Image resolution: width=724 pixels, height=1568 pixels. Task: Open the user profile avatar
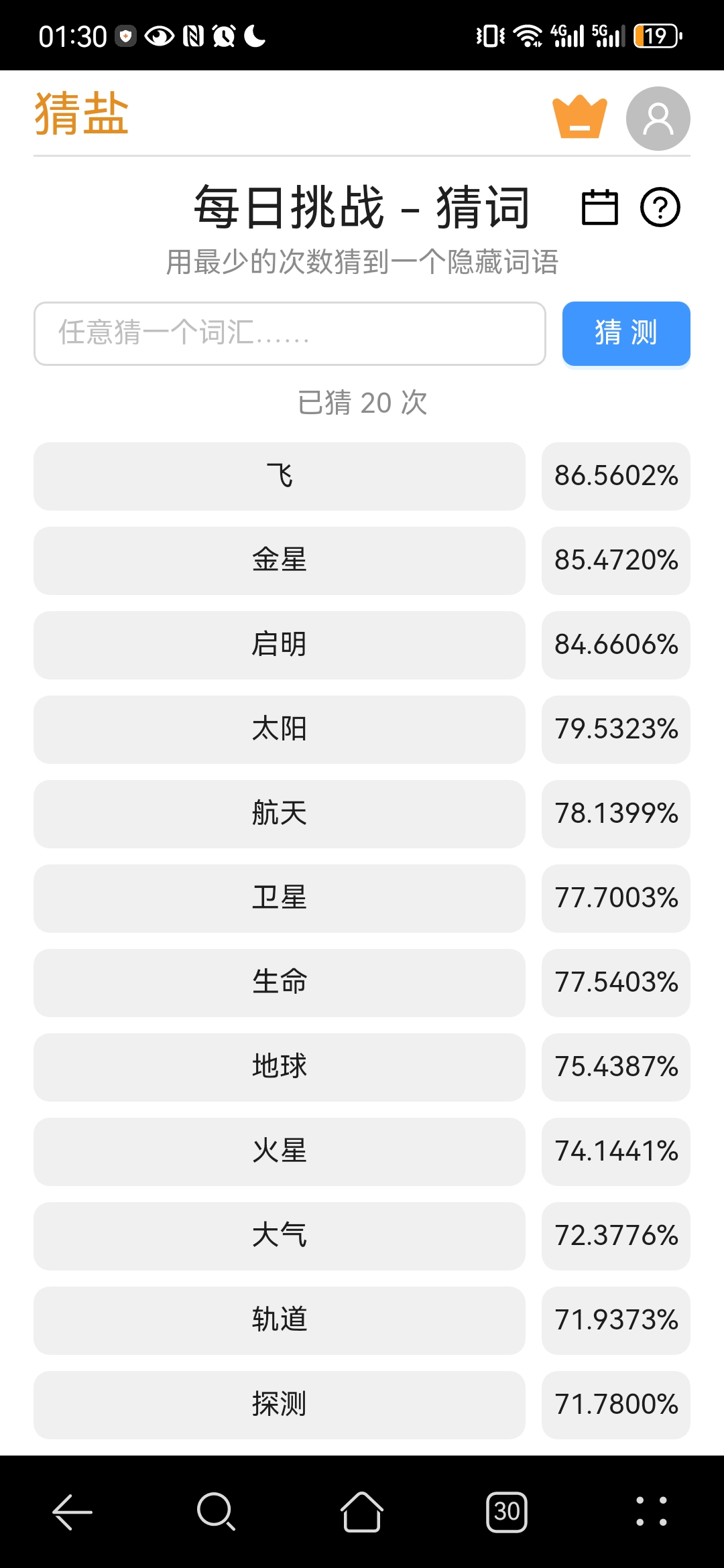[658, 119]
